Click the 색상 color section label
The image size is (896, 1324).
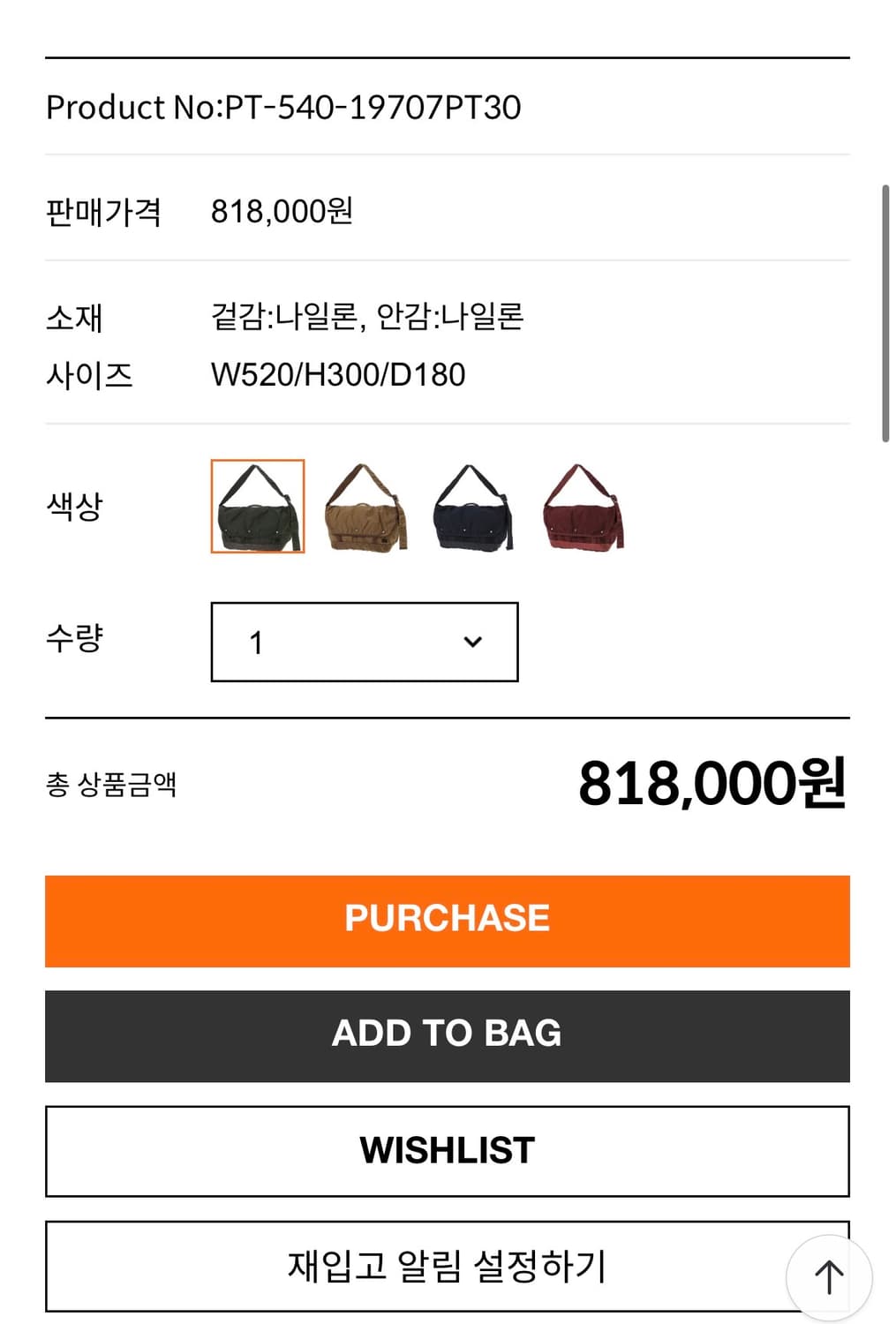[75, 508]
